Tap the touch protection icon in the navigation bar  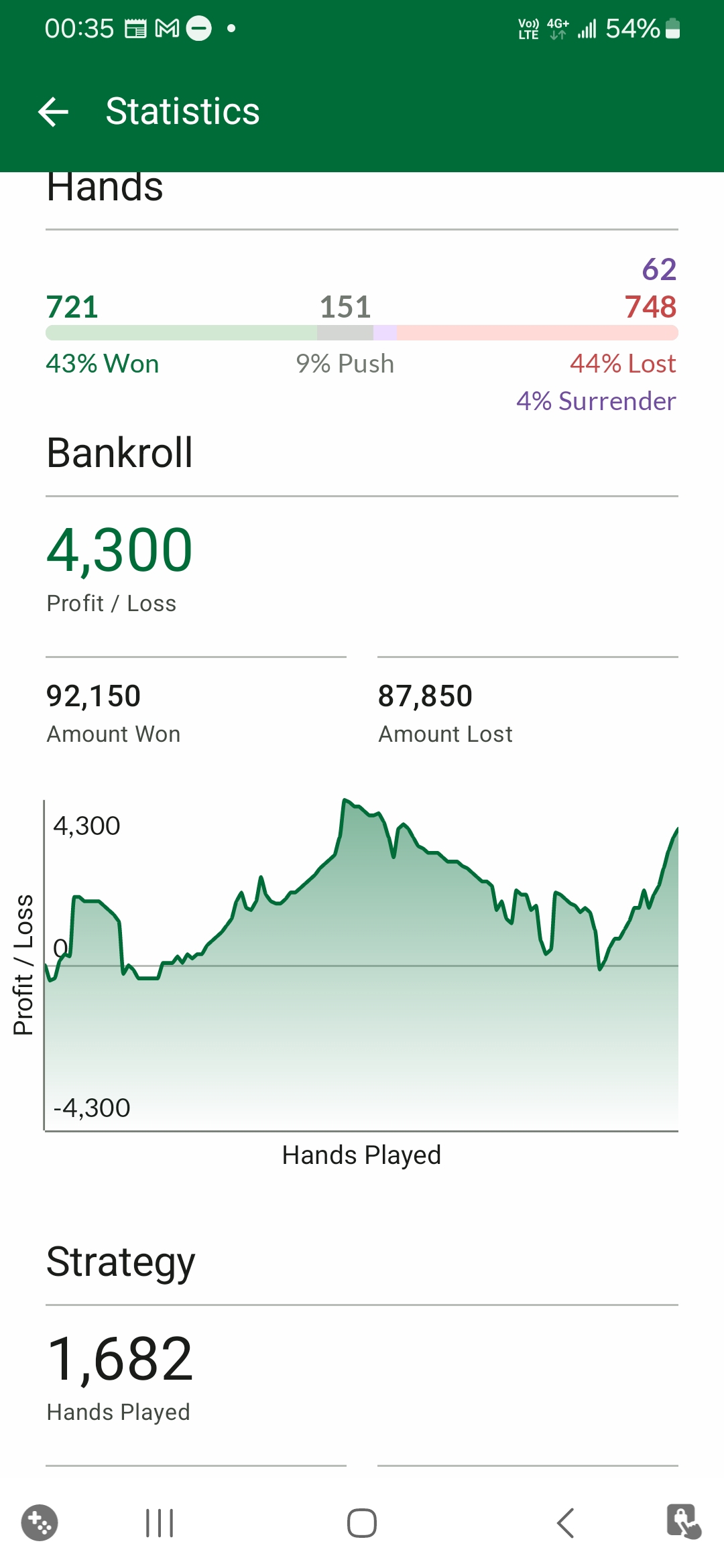click(x=684, y=1522)
